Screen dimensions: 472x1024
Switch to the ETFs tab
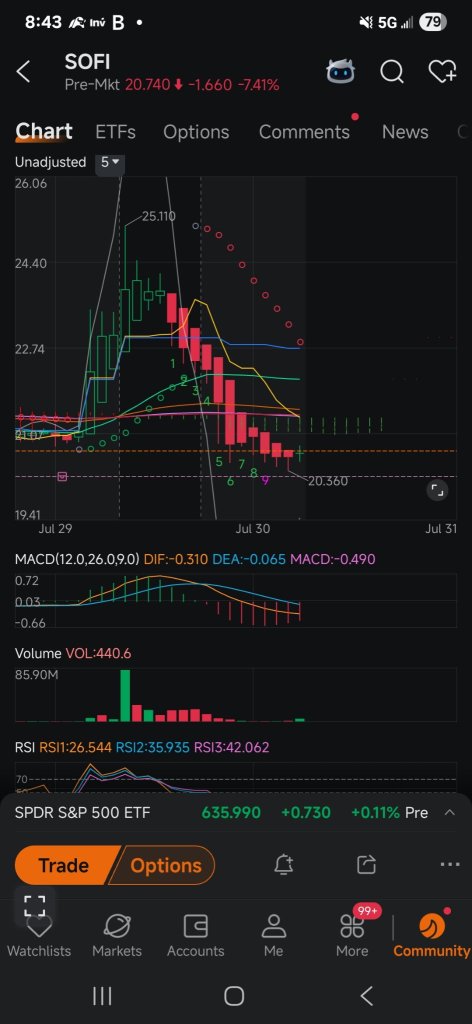[x=116, y=132]
